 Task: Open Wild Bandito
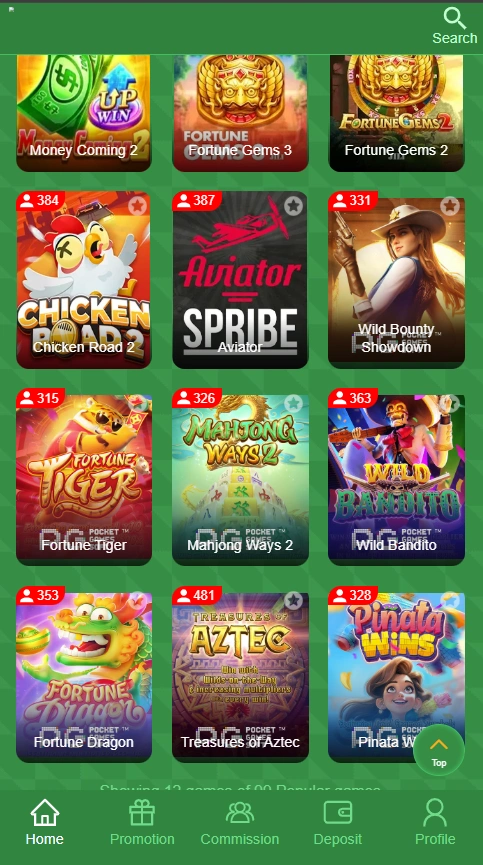tap(396, 477)
